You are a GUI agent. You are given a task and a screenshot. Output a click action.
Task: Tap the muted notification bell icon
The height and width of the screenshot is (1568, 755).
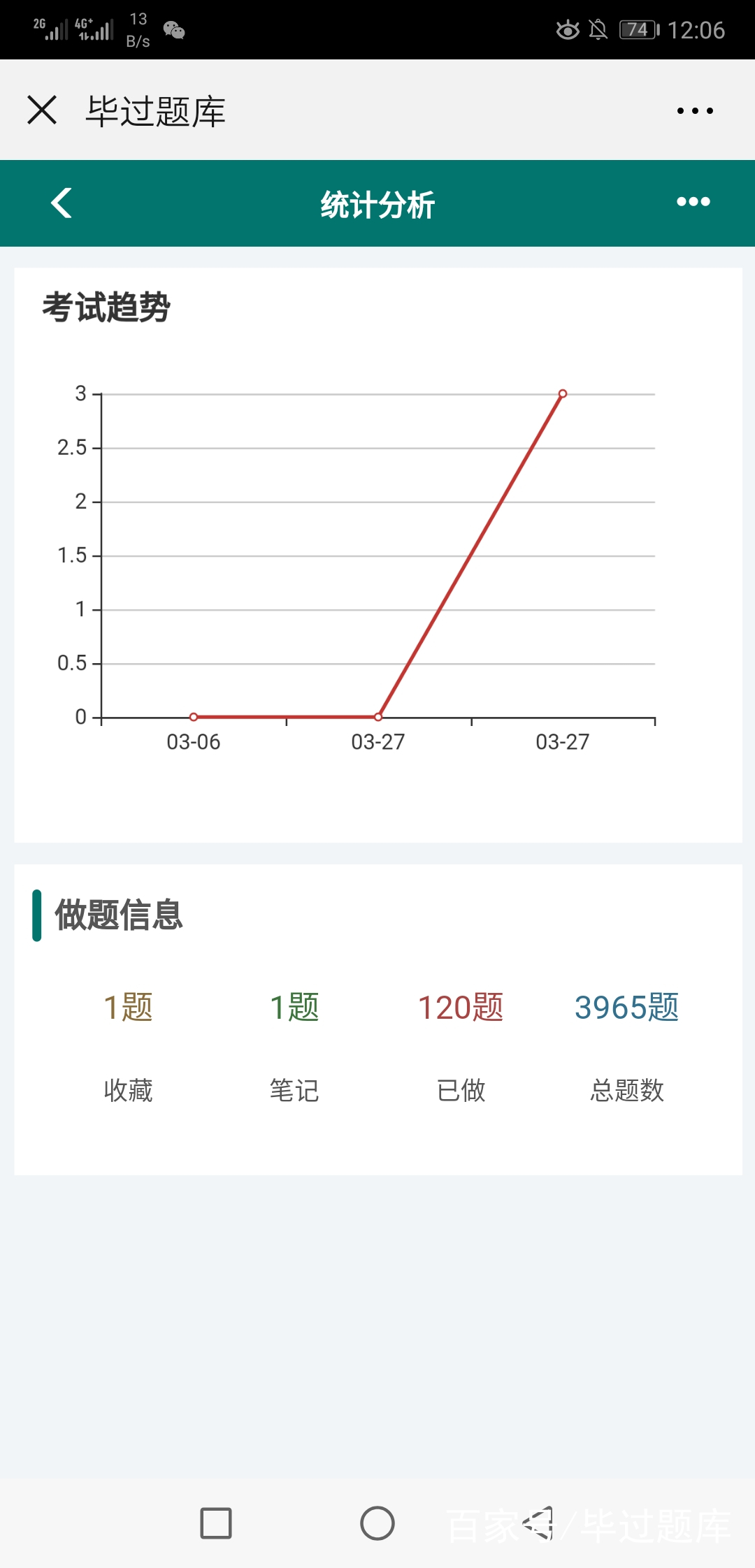600,28
